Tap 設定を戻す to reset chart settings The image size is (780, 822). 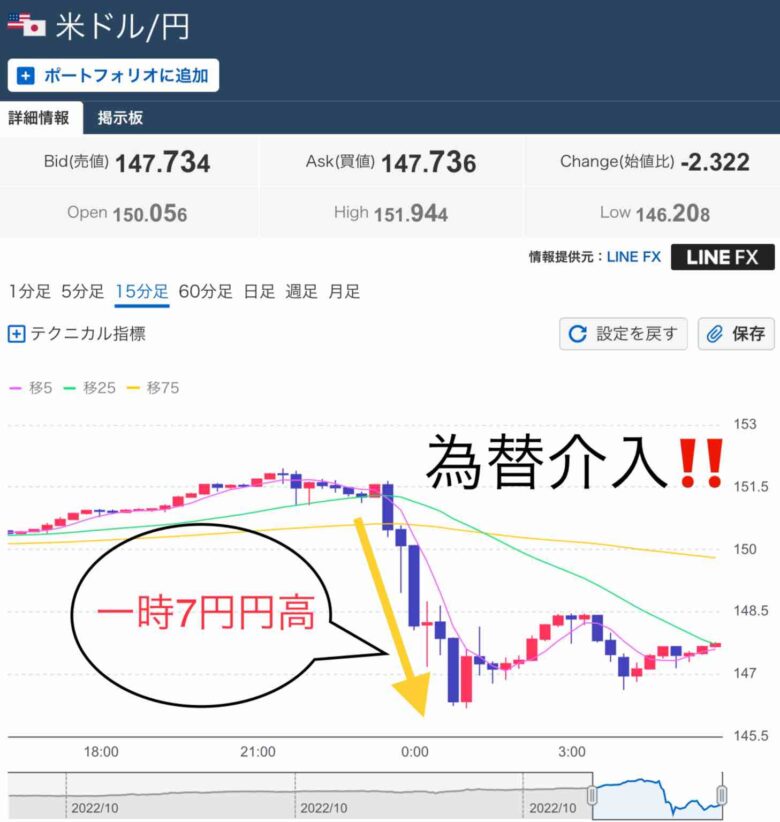tap(623, 334)
